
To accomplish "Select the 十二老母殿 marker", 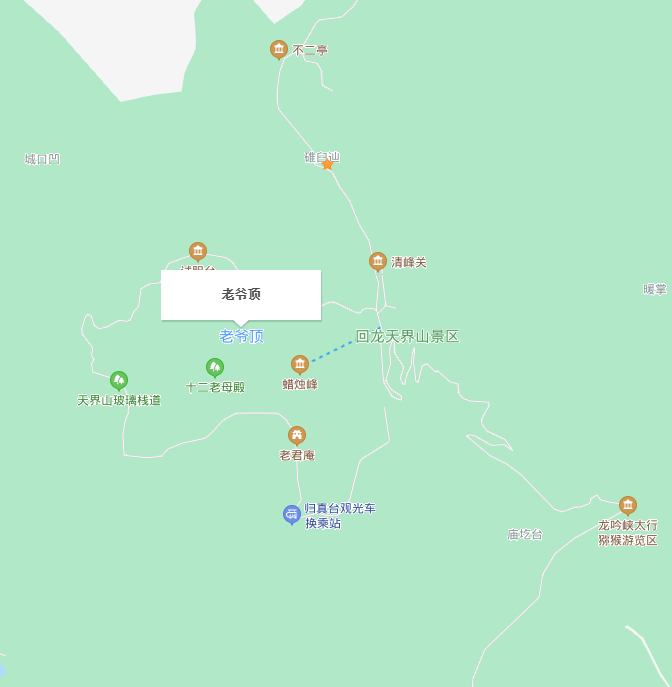I will (215, 368).
